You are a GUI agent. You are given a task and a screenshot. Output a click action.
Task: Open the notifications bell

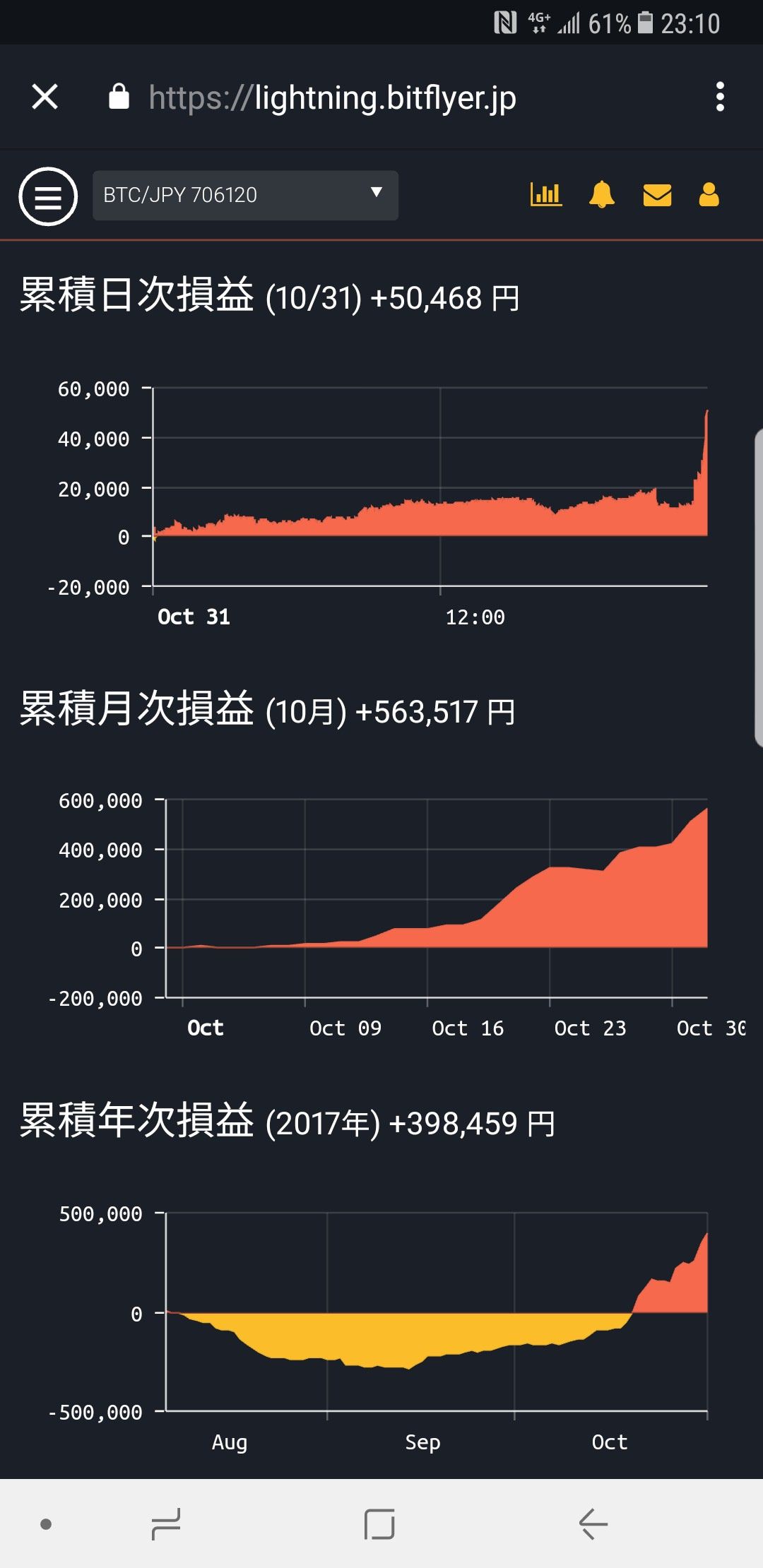pyautogui.click(x=602, y=194)
